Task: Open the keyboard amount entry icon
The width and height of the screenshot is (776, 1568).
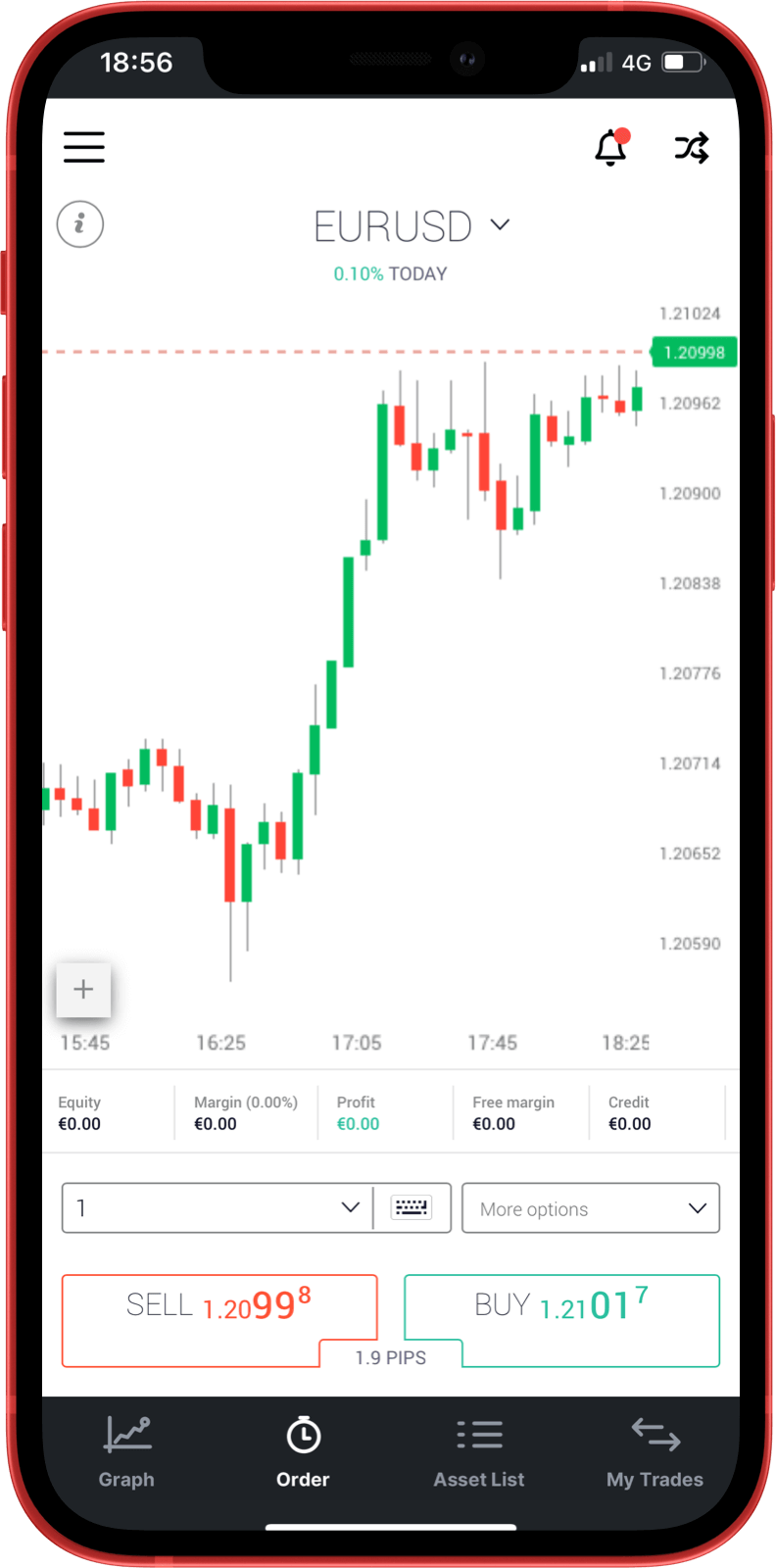Action: (x=412, y=1207)
